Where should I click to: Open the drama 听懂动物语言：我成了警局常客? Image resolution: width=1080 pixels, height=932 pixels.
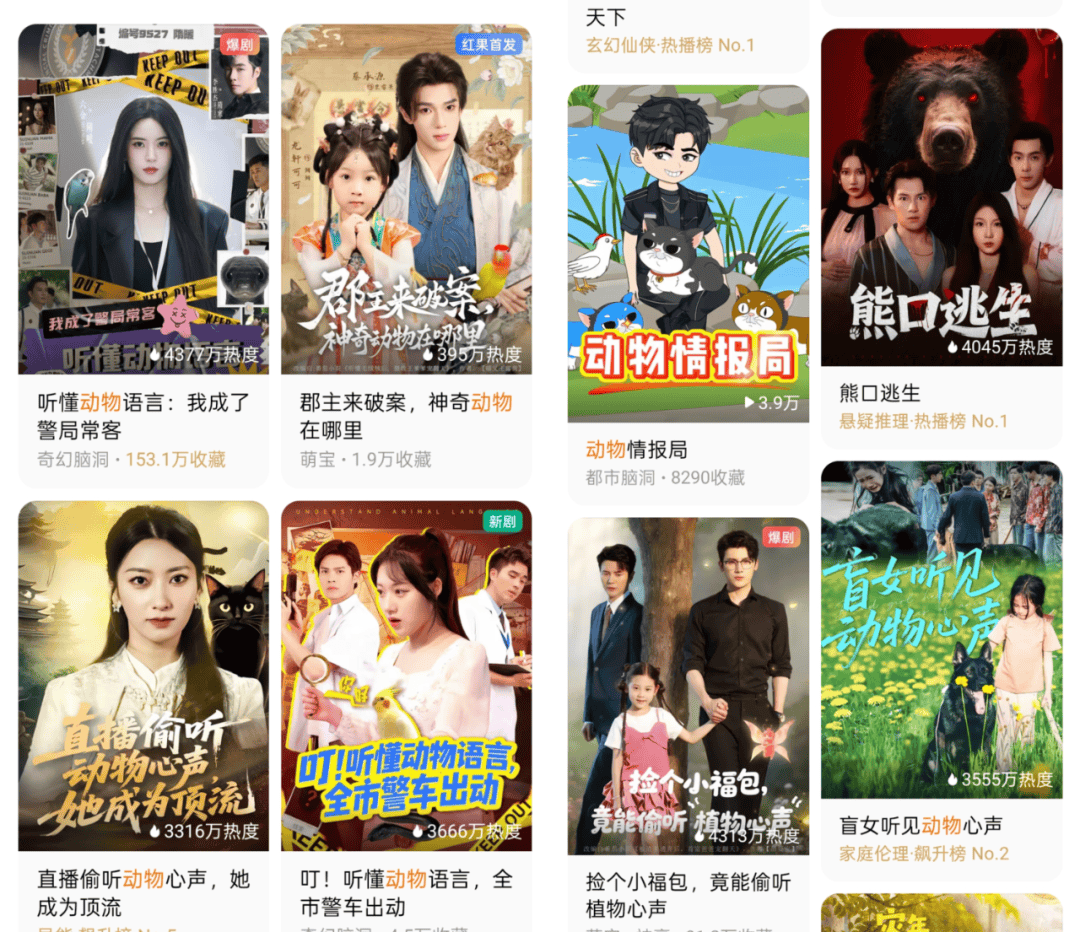[143, 200]
